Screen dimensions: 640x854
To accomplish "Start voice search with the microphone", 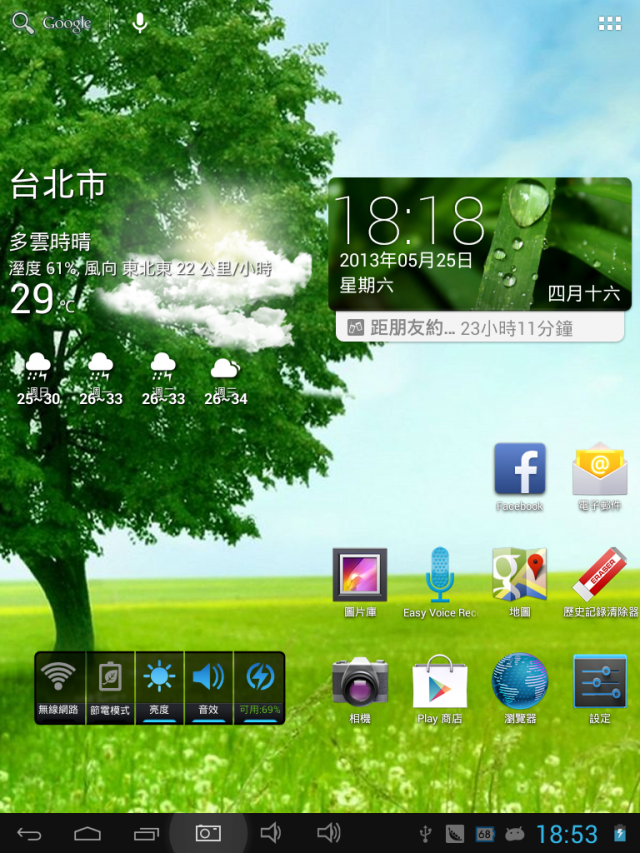I will click(140, 23).
